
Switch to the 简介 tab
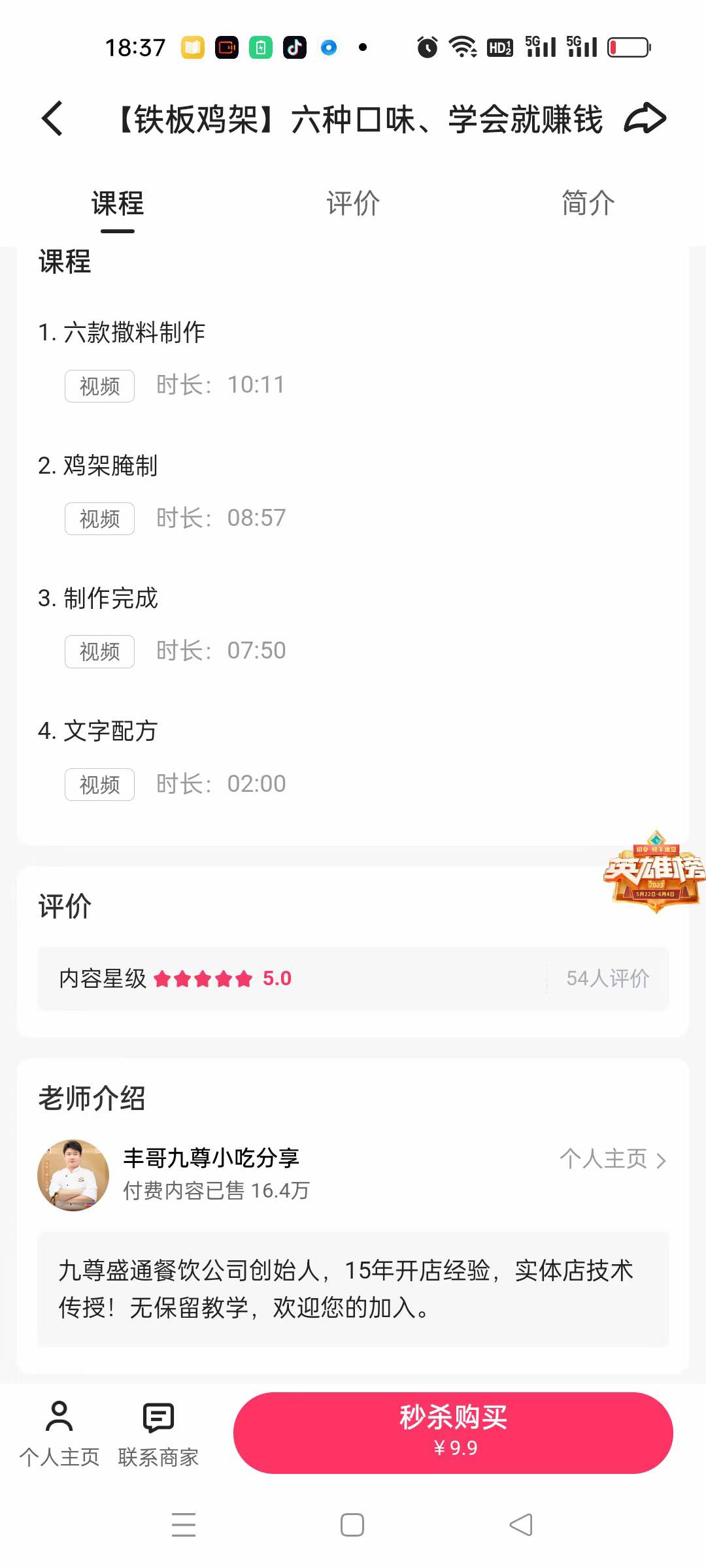[x=588, y=203]
